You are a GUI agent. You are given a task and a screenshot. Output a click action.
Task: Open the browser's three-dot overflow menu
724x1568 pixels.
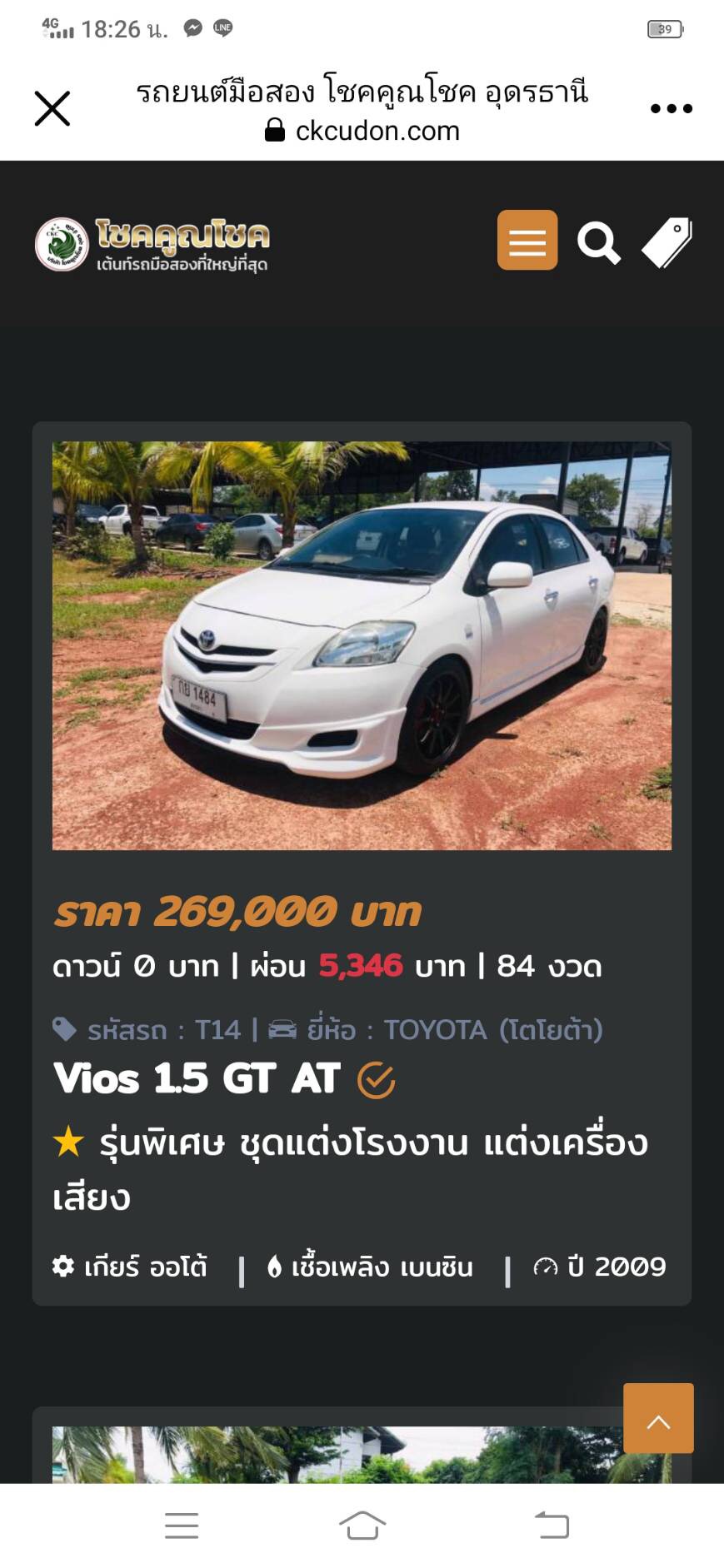[671, 108]
